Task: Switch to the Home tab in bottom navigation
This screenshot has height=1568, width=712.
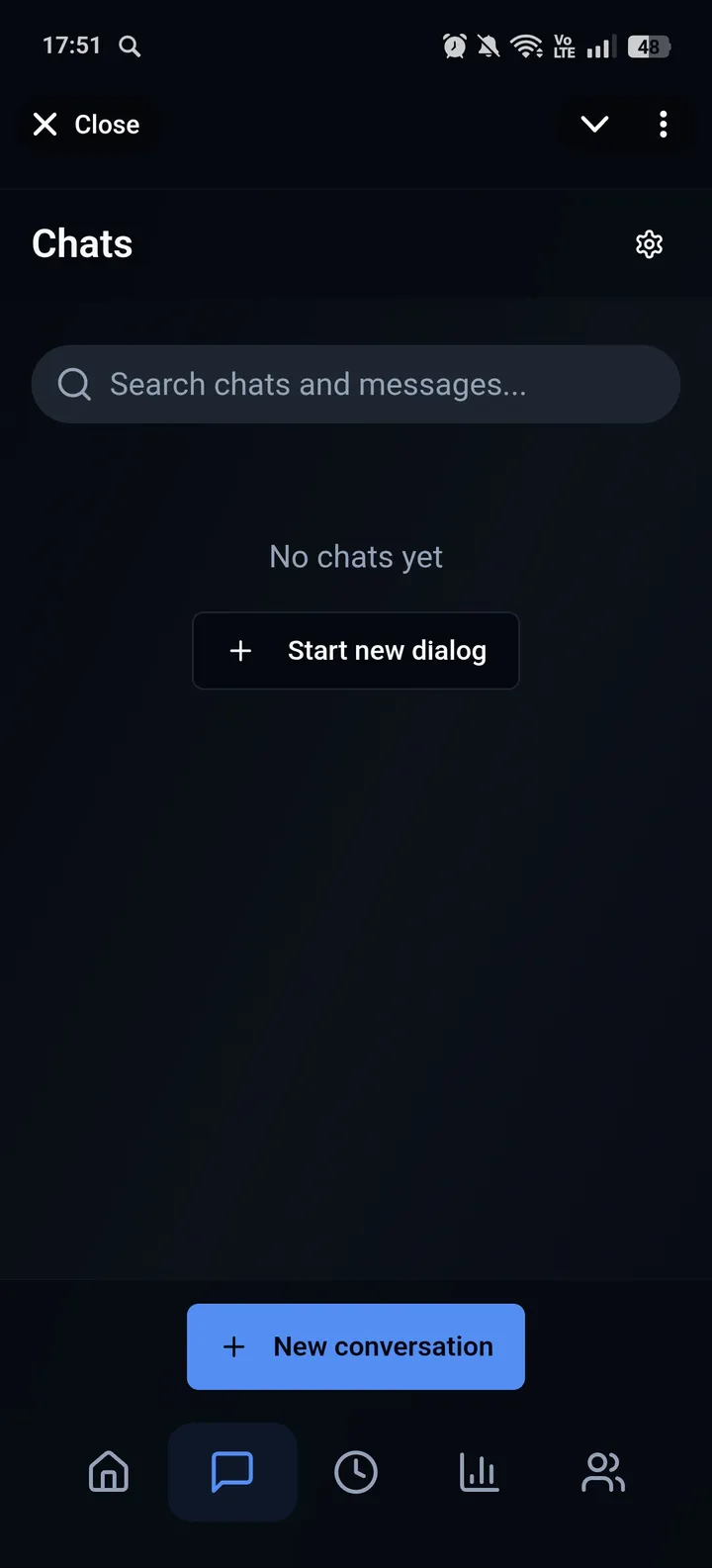Action: tap(109, 1471)
